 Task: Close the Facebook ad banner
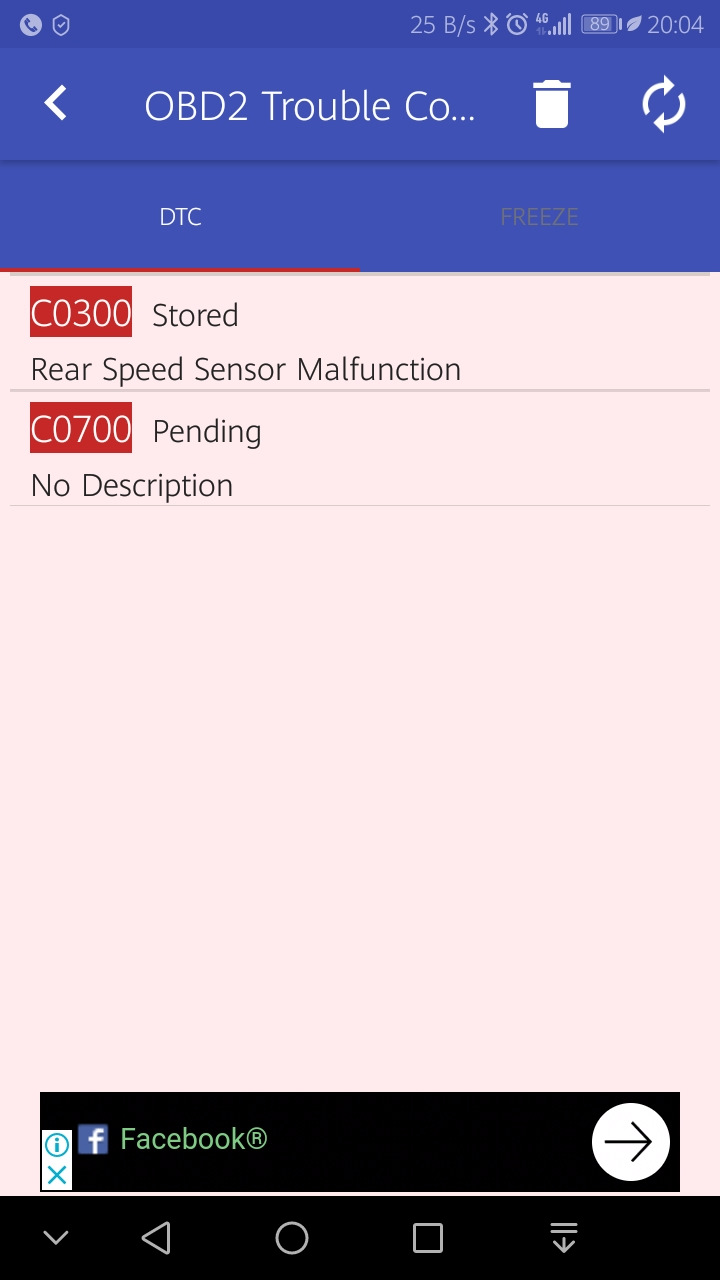pos(57,1175)
